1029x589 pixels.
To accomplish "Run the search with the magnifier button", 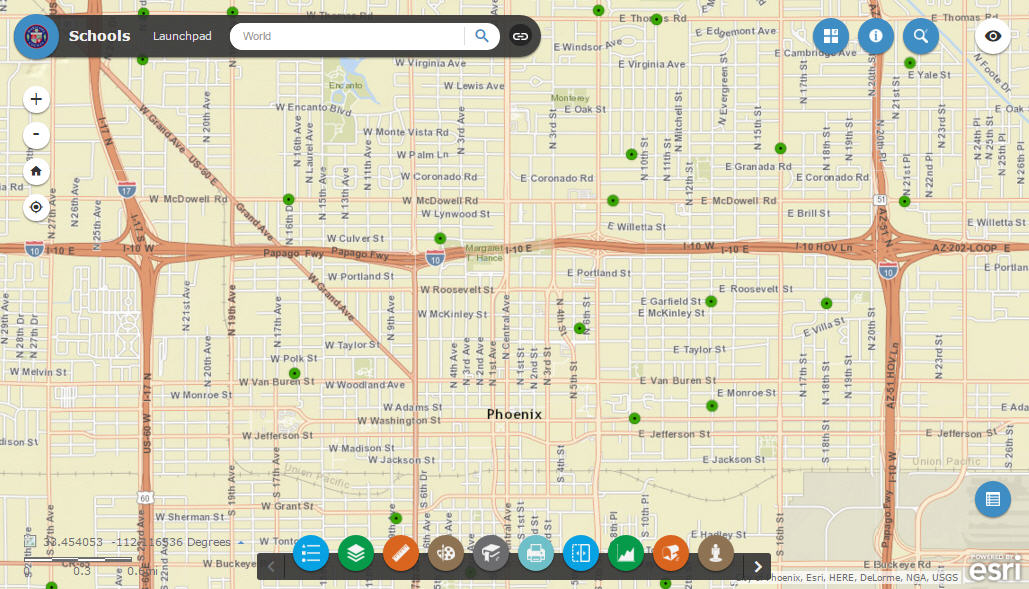I will click(482, 37).
